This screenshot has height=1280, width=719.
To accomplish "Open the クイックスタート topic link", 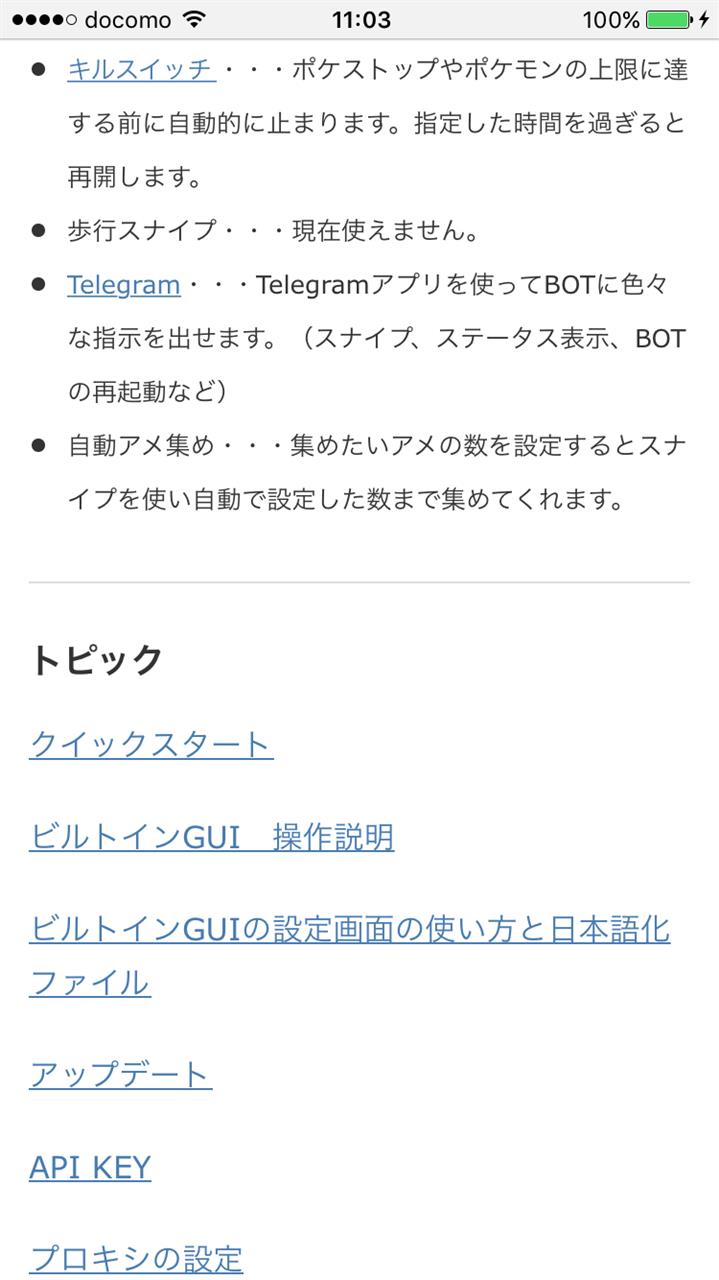I will (x=151, y=744).
